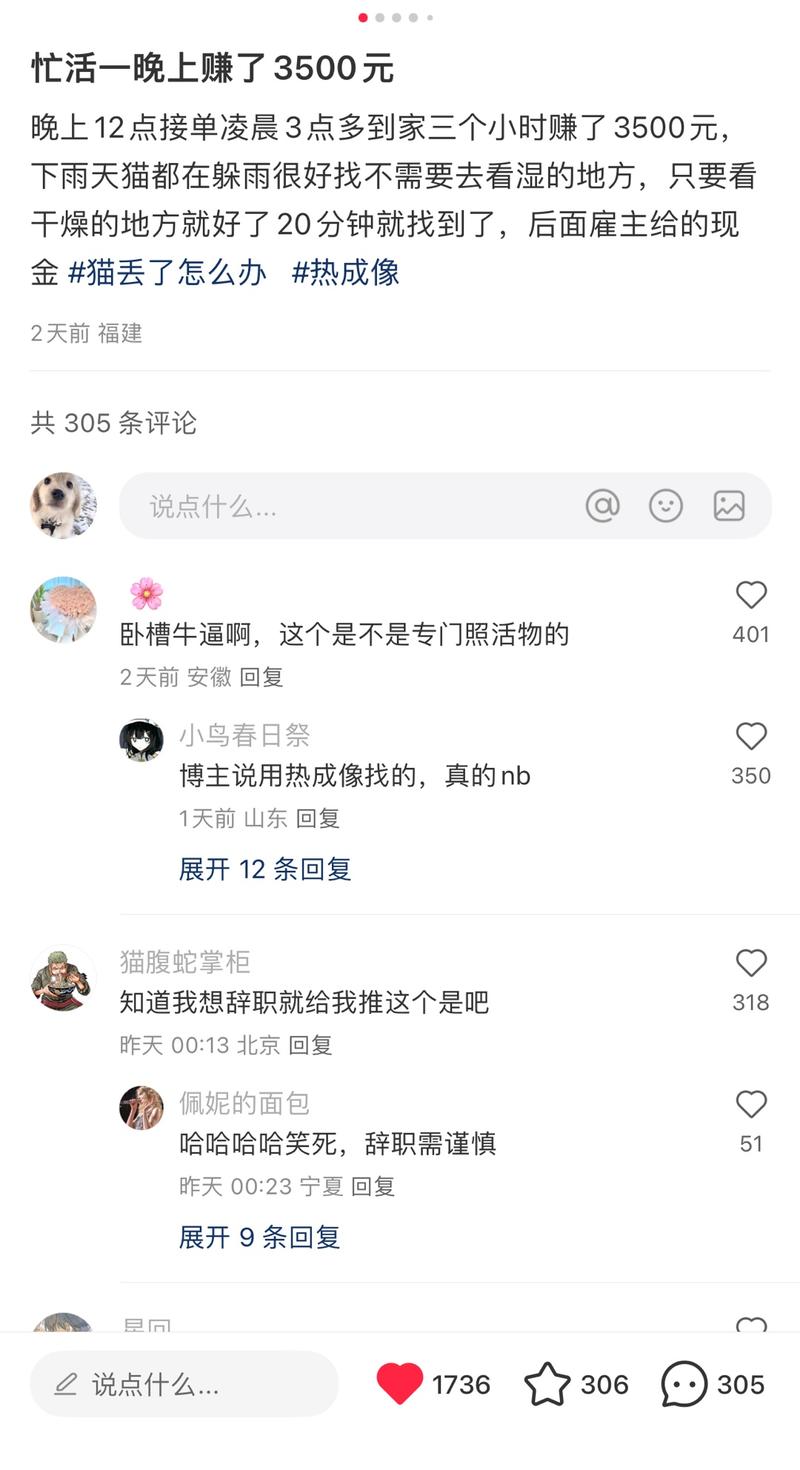Like 猫腹蛇掌柜's comment about quitting job
The height and width of the screenshot is (1470, 800).
coord(751,963)
